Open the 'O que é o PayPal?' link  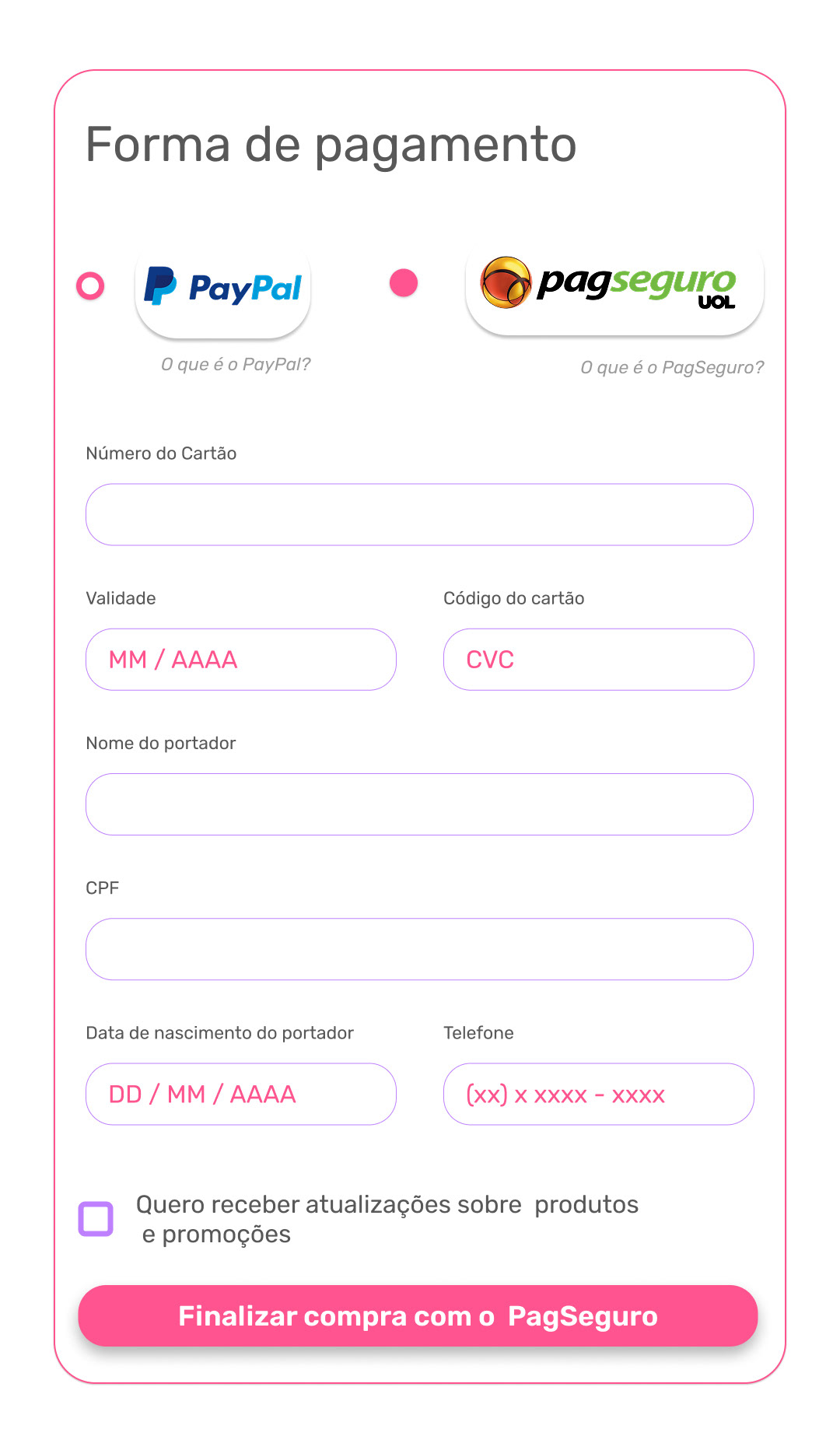tap(236, 364)
